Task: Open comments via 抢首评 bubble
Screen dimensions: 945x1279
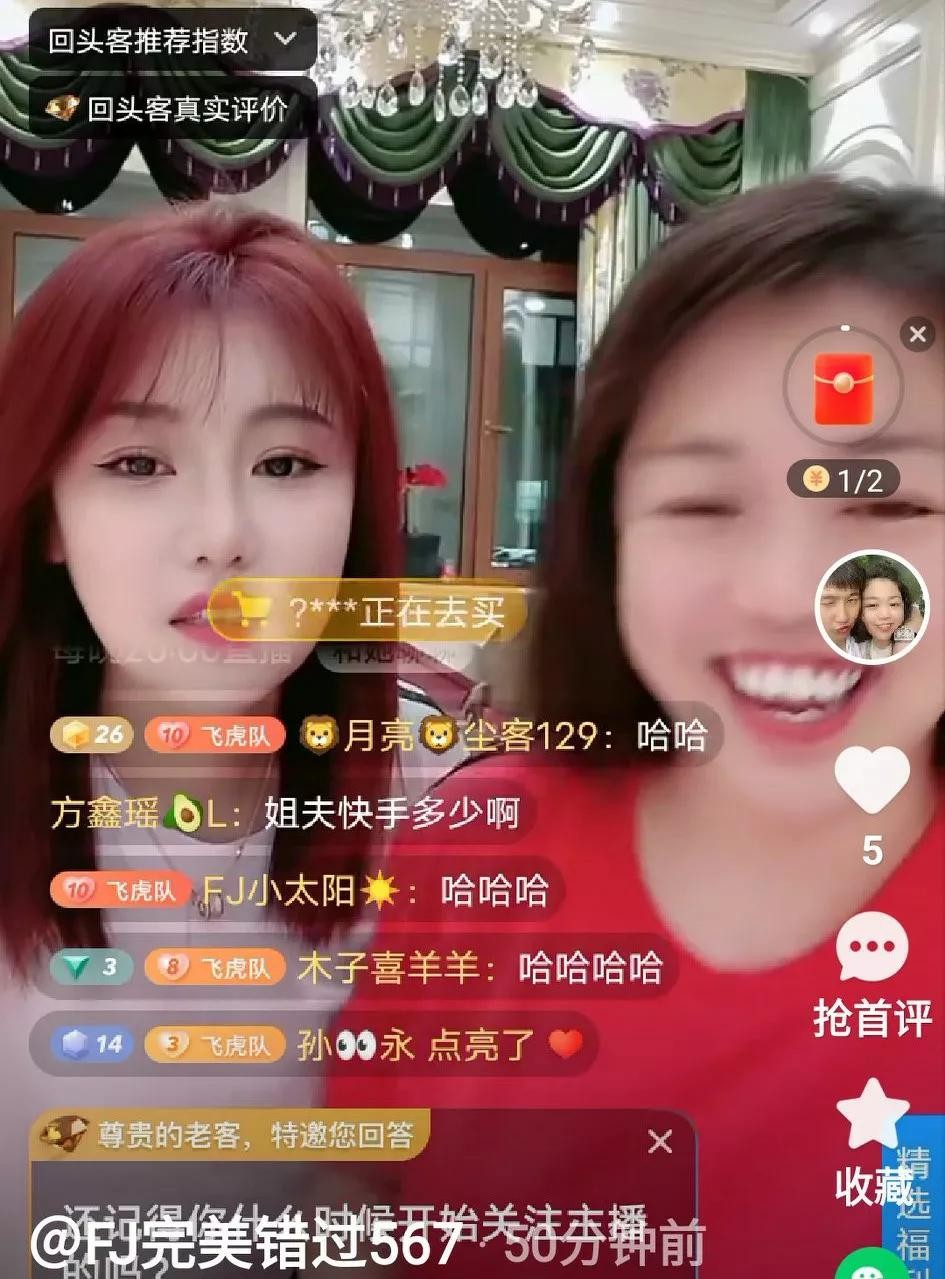Action: tap(872, 948)
